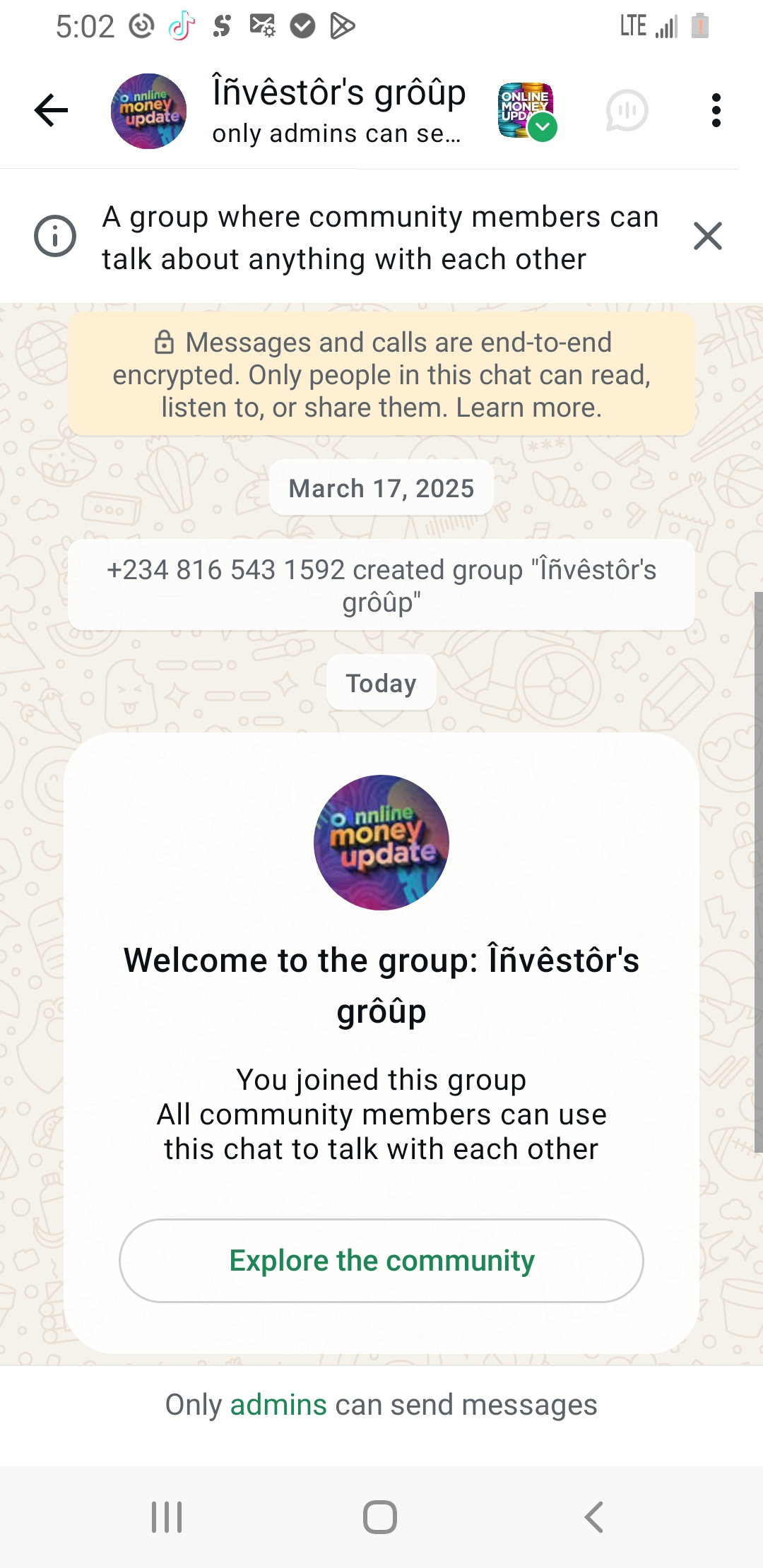Open the admins link

[x=278, y=1405]
